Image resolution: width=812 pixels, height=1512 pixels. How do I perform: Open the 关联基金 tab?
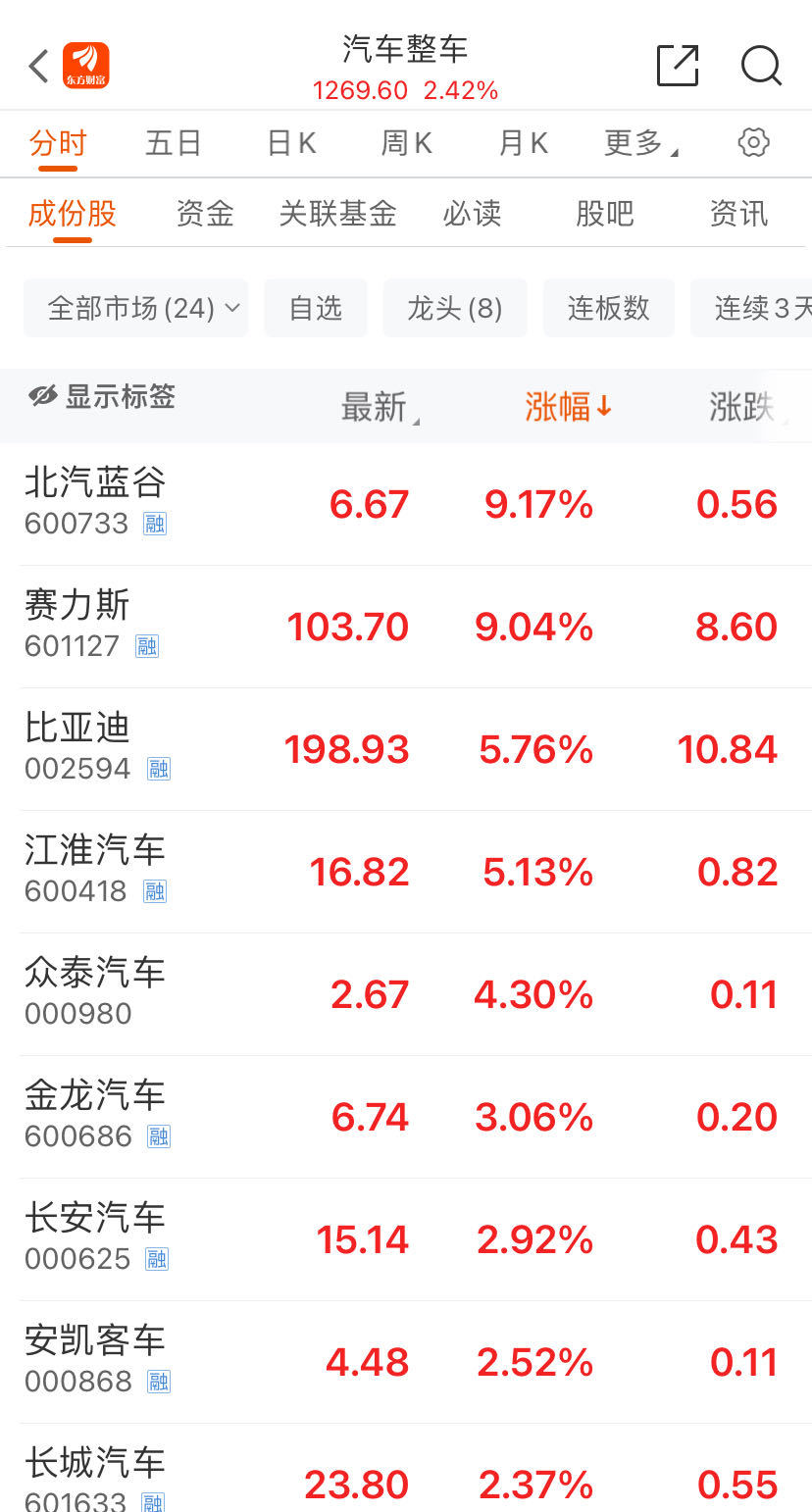pyautogui.click(x=337, y=213)
